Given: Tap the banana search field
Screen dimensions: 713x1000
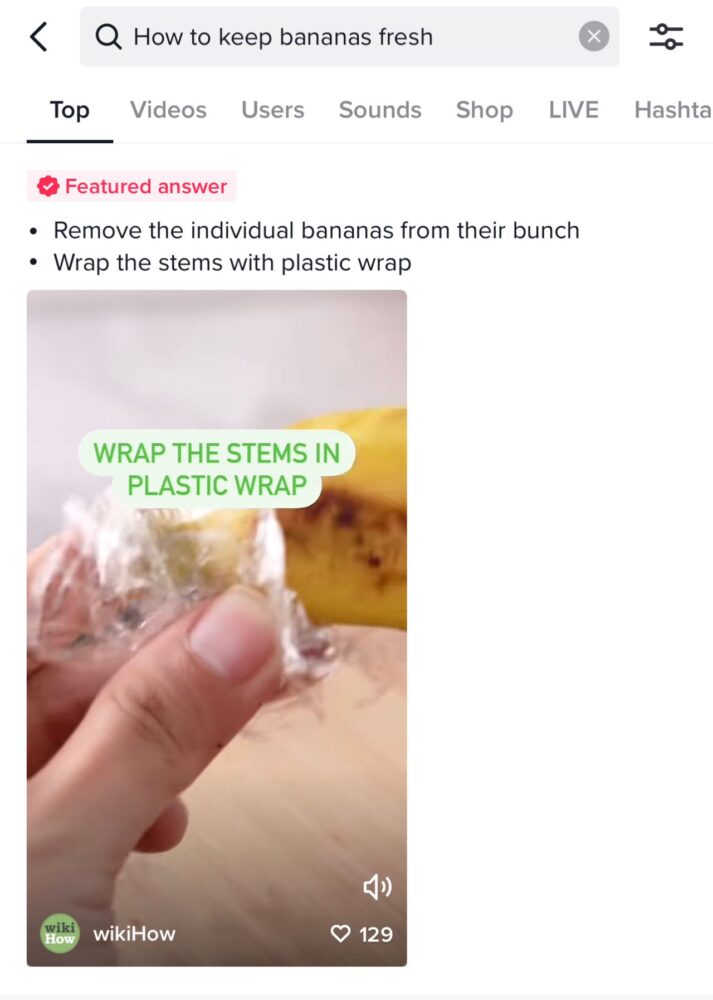Looking at the screenshot, I should (x=349, y=36).
